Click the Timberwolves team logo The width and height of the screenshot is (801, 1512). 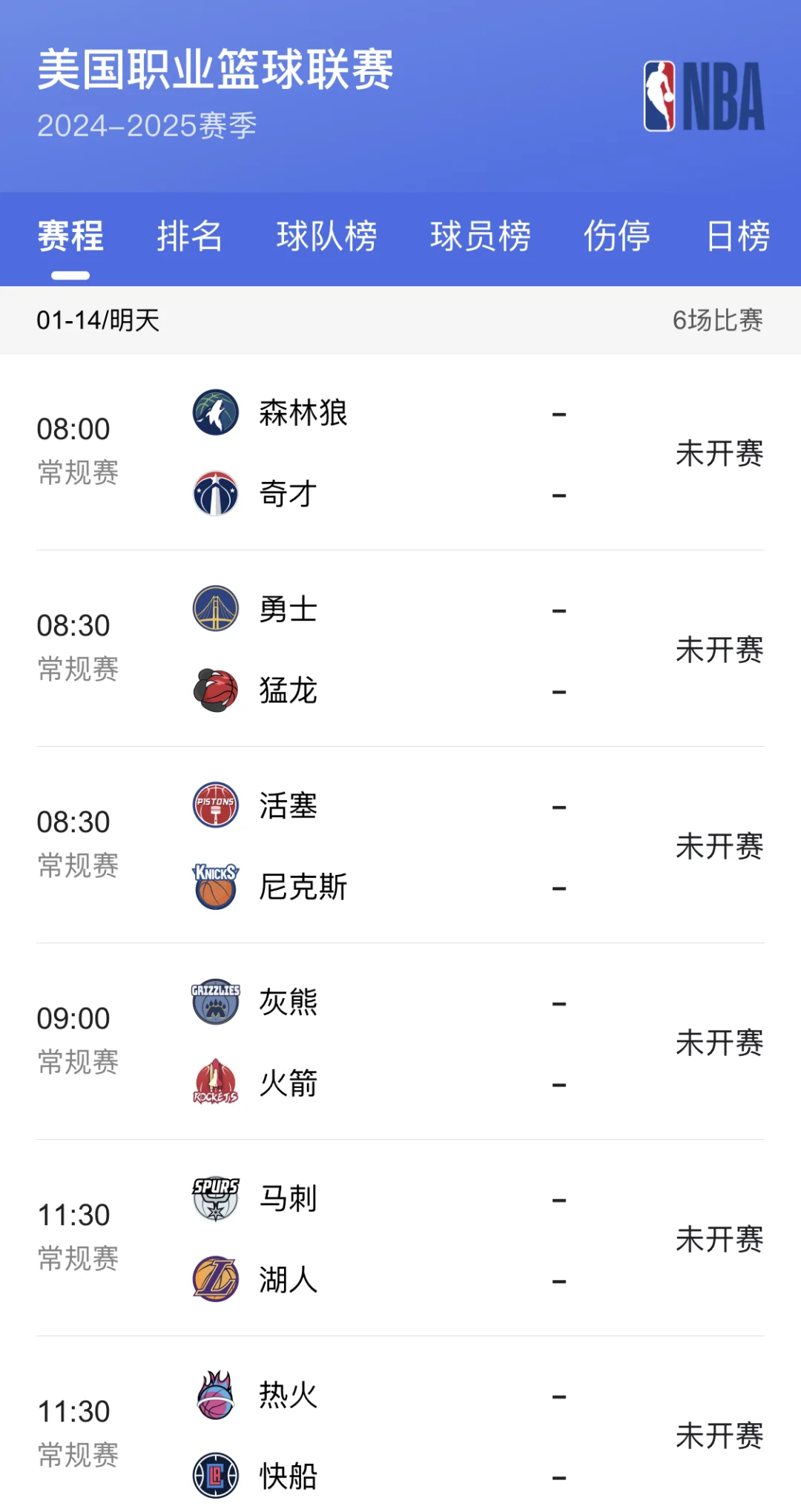click(x=216, y=414)
